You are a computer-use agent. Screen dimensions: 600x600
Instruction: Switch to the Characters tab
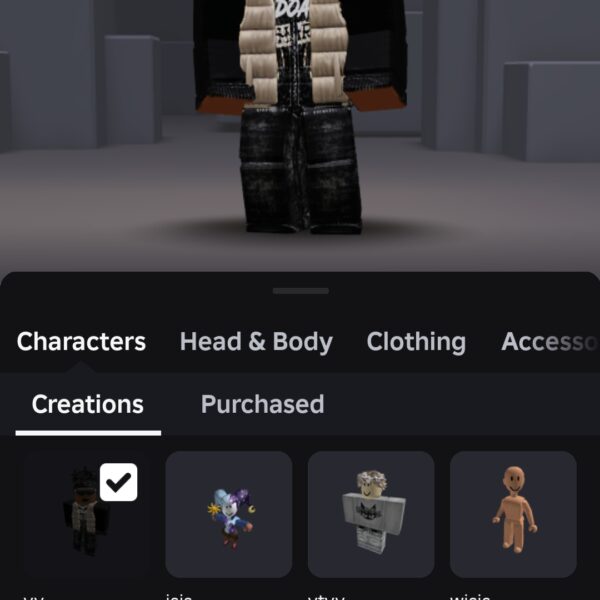click(81, 342)
